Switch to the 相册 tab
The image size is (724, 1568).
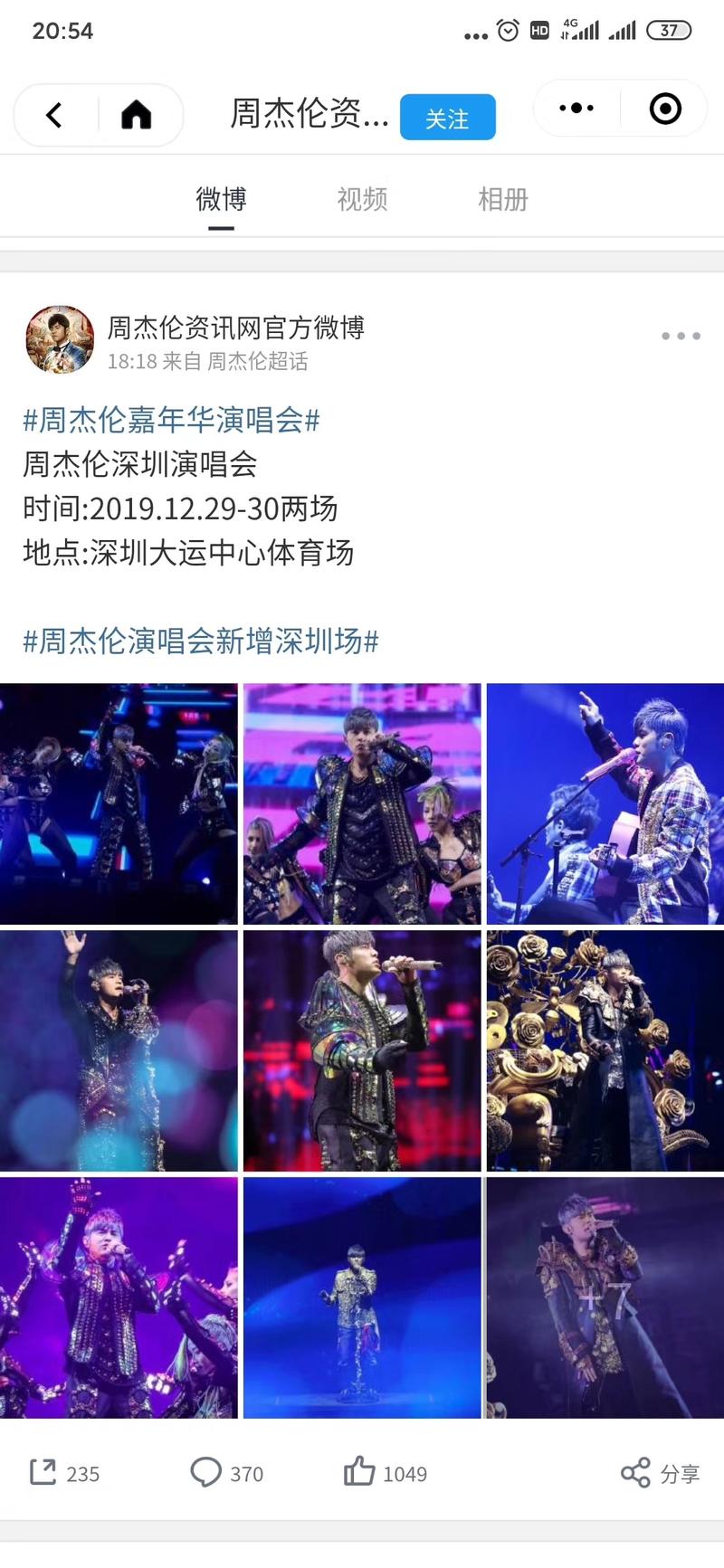click(x=504, y=199)
